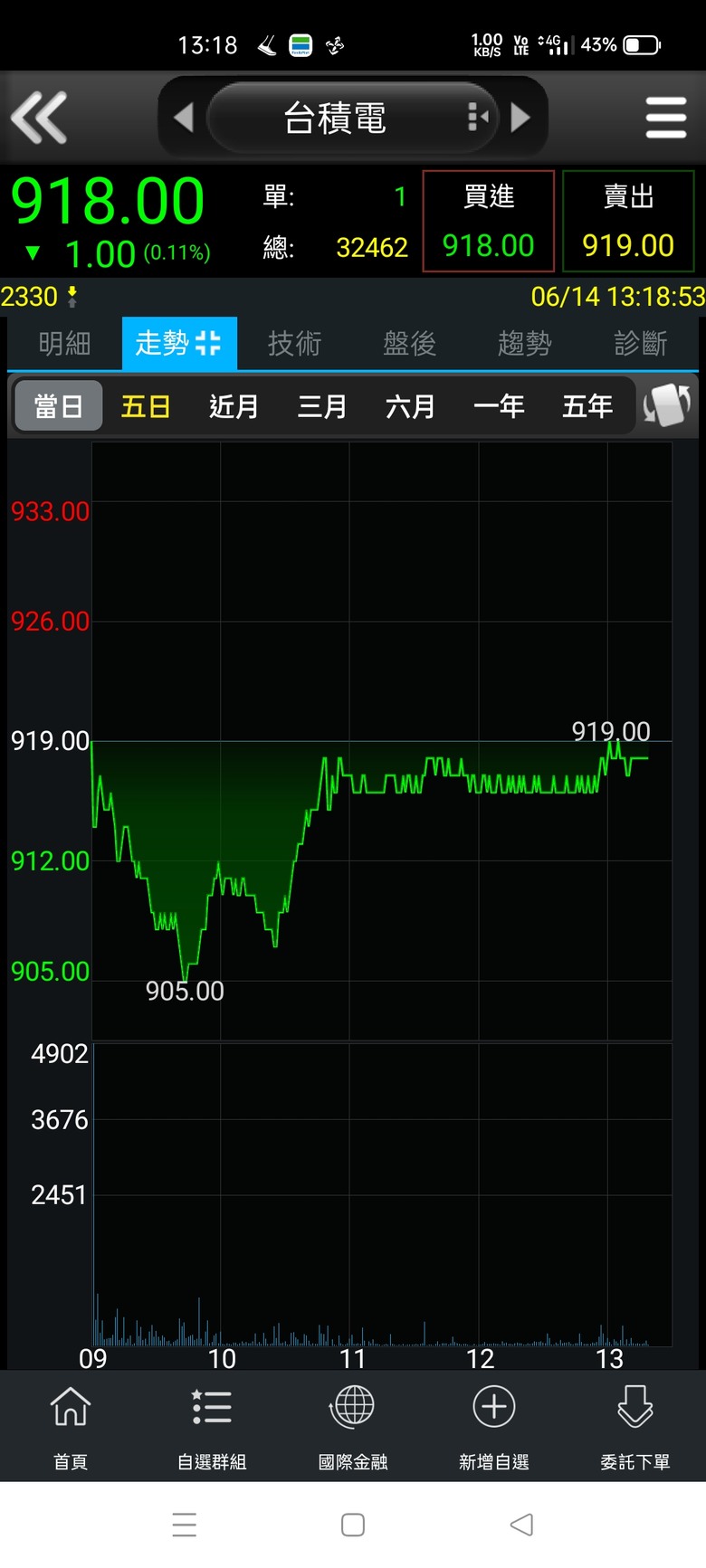The image size is (706, 1568).
Task: Open the 技術 tab
Action: [294, 343]
